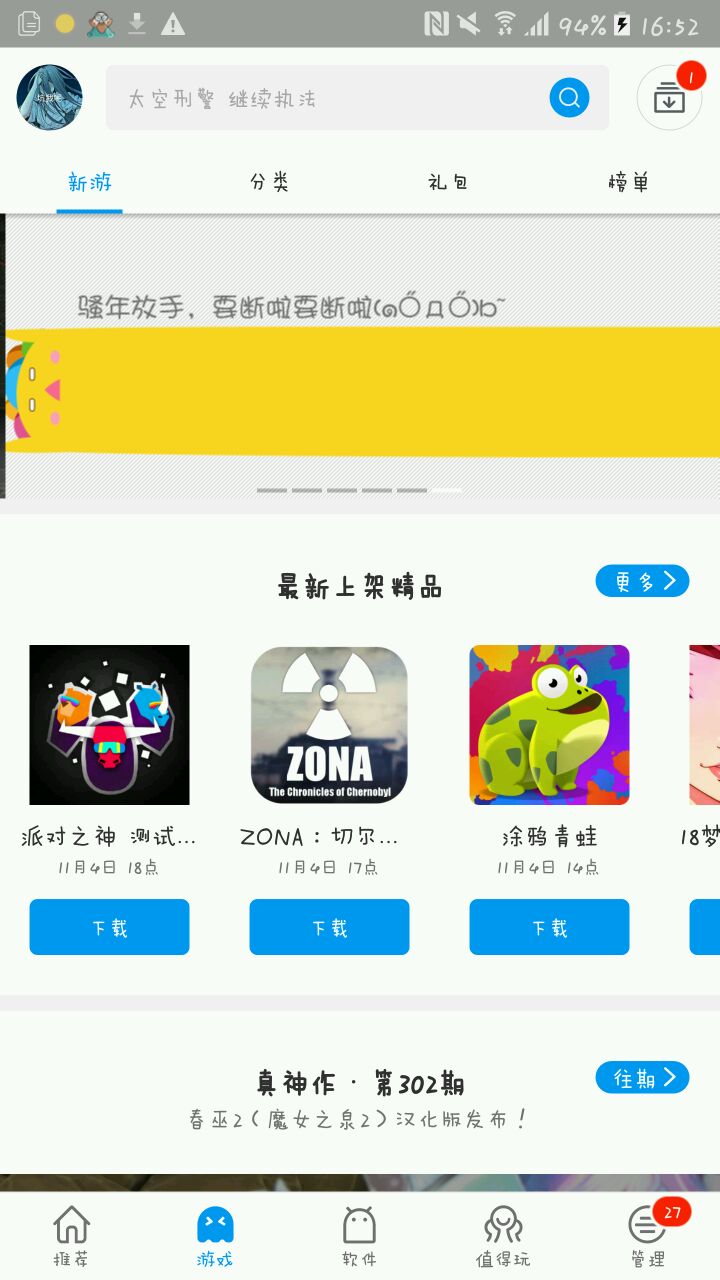Open the user profile avatar

pyautogui.click(x=49, y=98)
